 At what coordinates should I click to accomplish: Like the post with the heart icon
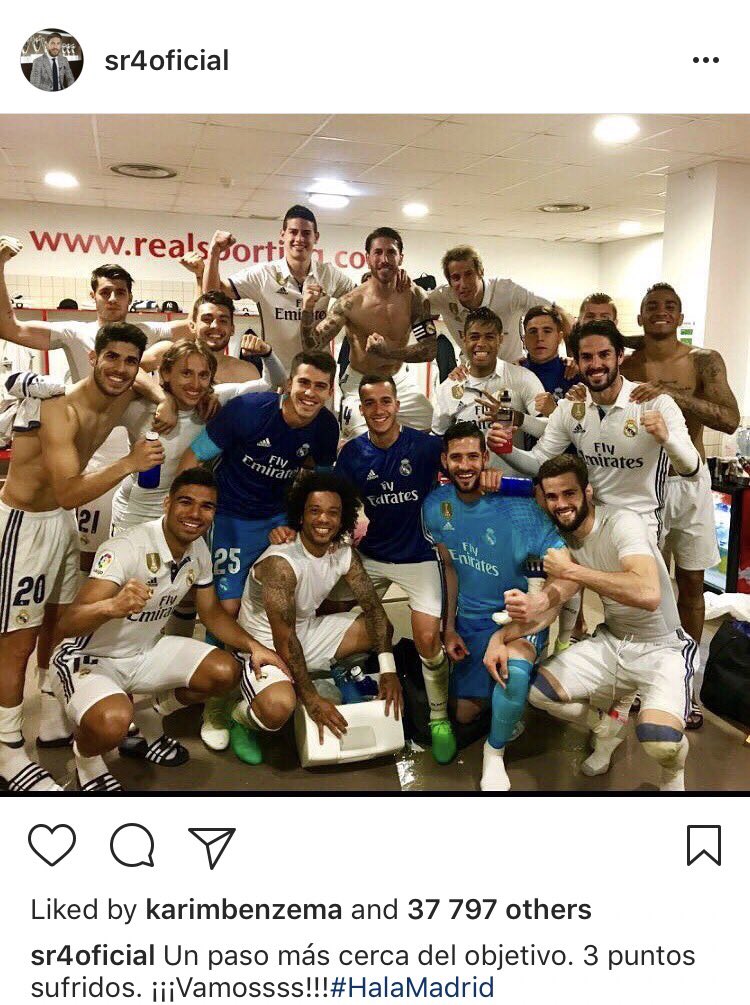[52, 845]
